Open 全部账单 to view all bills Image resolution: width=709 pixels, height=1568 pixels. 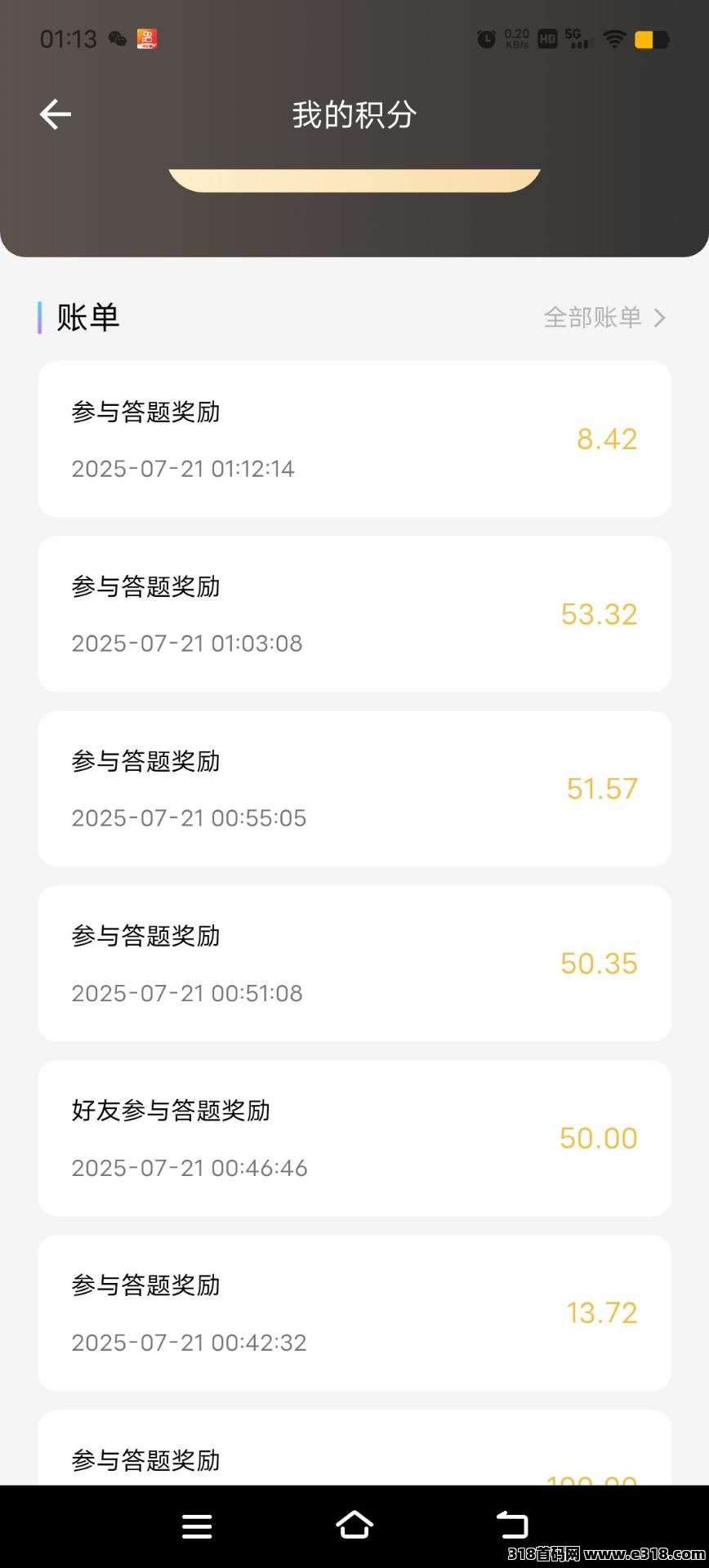(604, 317)
